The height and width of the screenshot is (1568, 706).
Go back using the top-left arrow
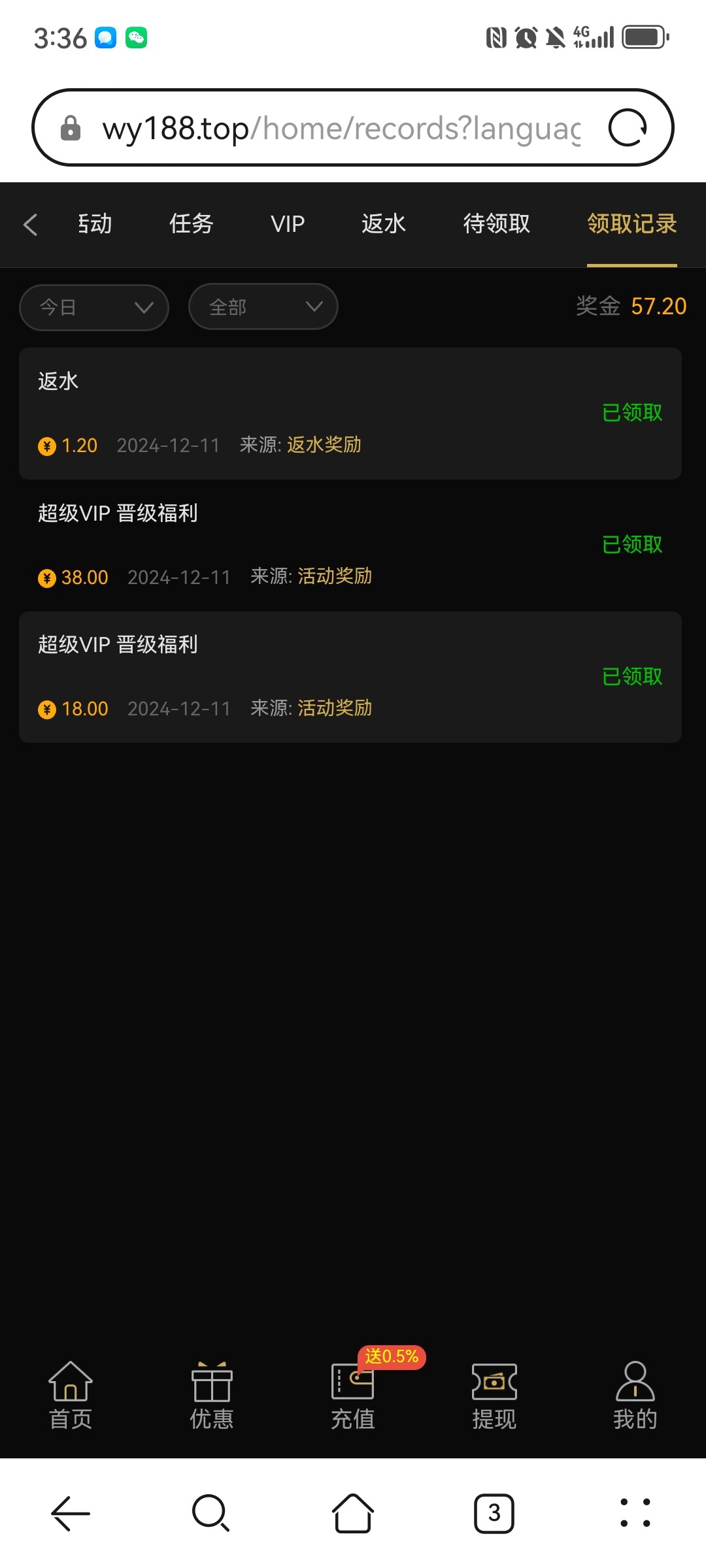30,224
